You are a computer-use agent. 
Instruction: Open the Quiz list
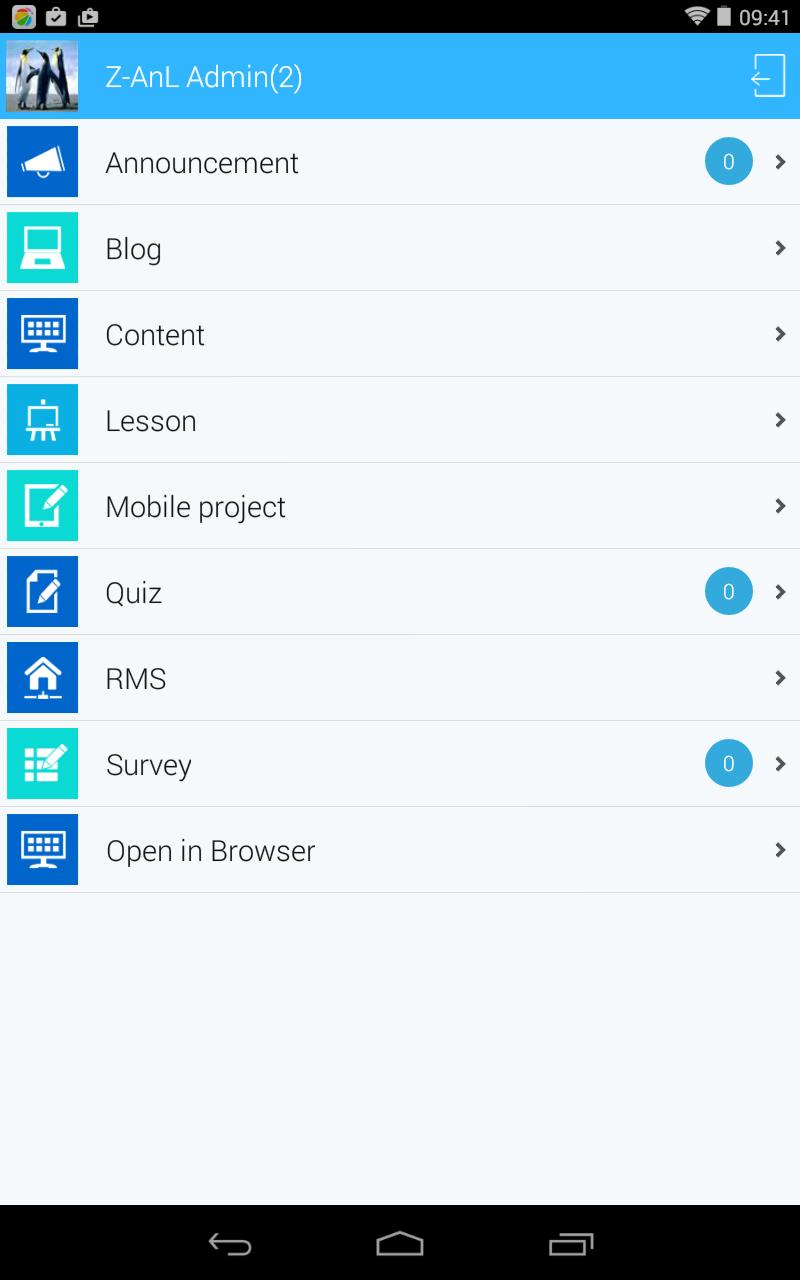click(x=400, y=592)
